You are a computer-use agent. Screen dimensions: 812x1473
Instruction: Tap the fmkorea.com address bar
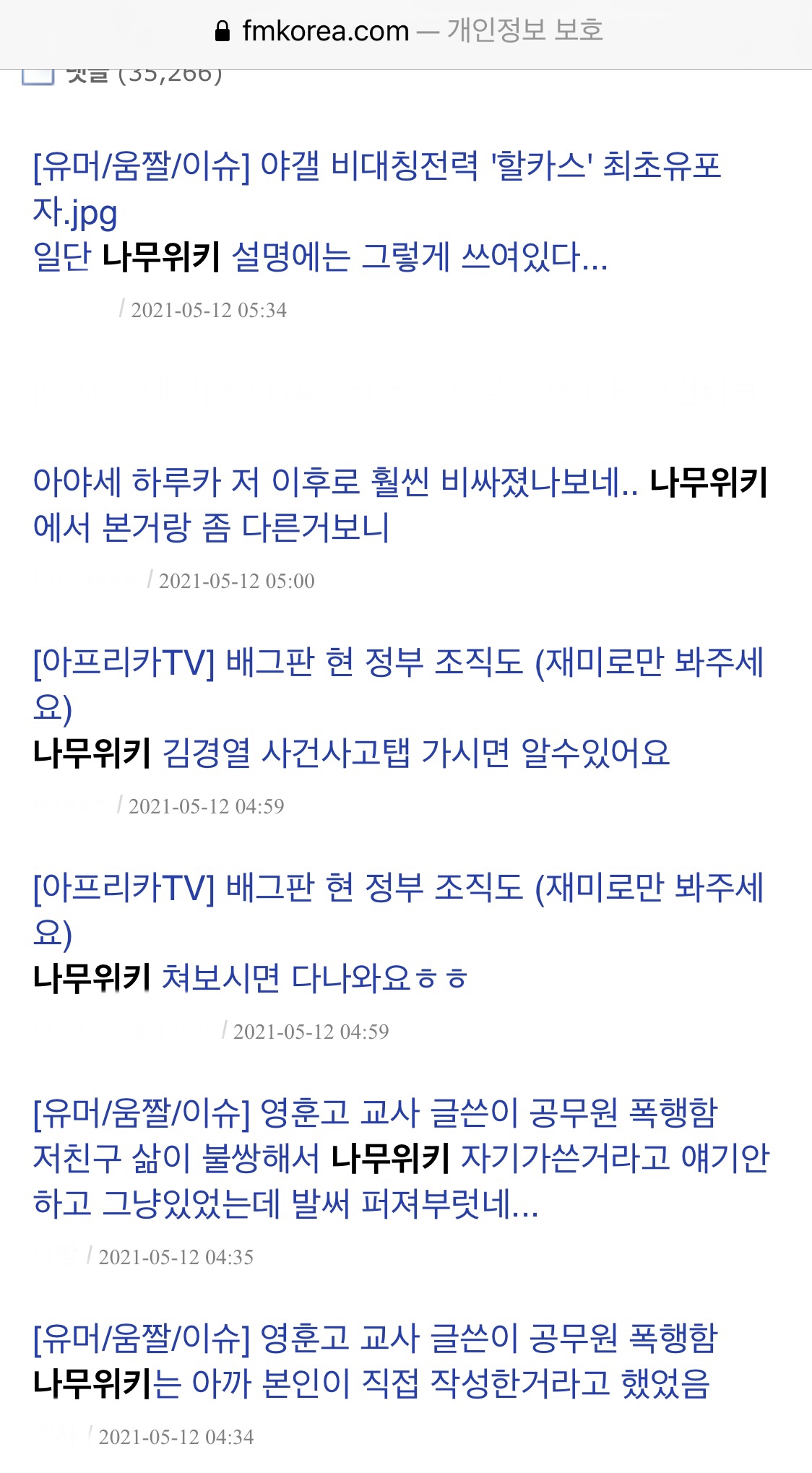click(x=409, y=31)
